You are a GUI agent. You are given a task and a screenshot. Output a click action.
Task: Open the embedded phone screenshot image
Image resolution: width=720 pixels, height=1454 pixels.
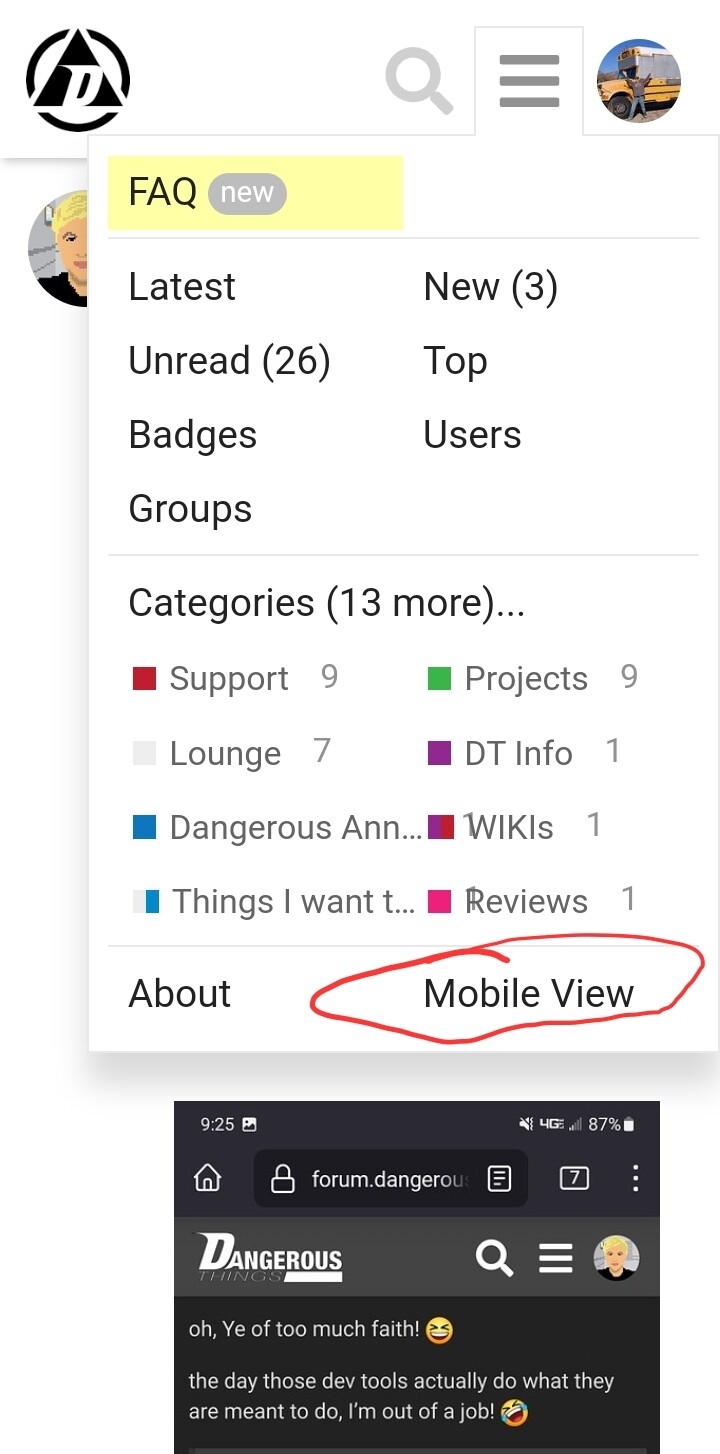coord(417,1277)
